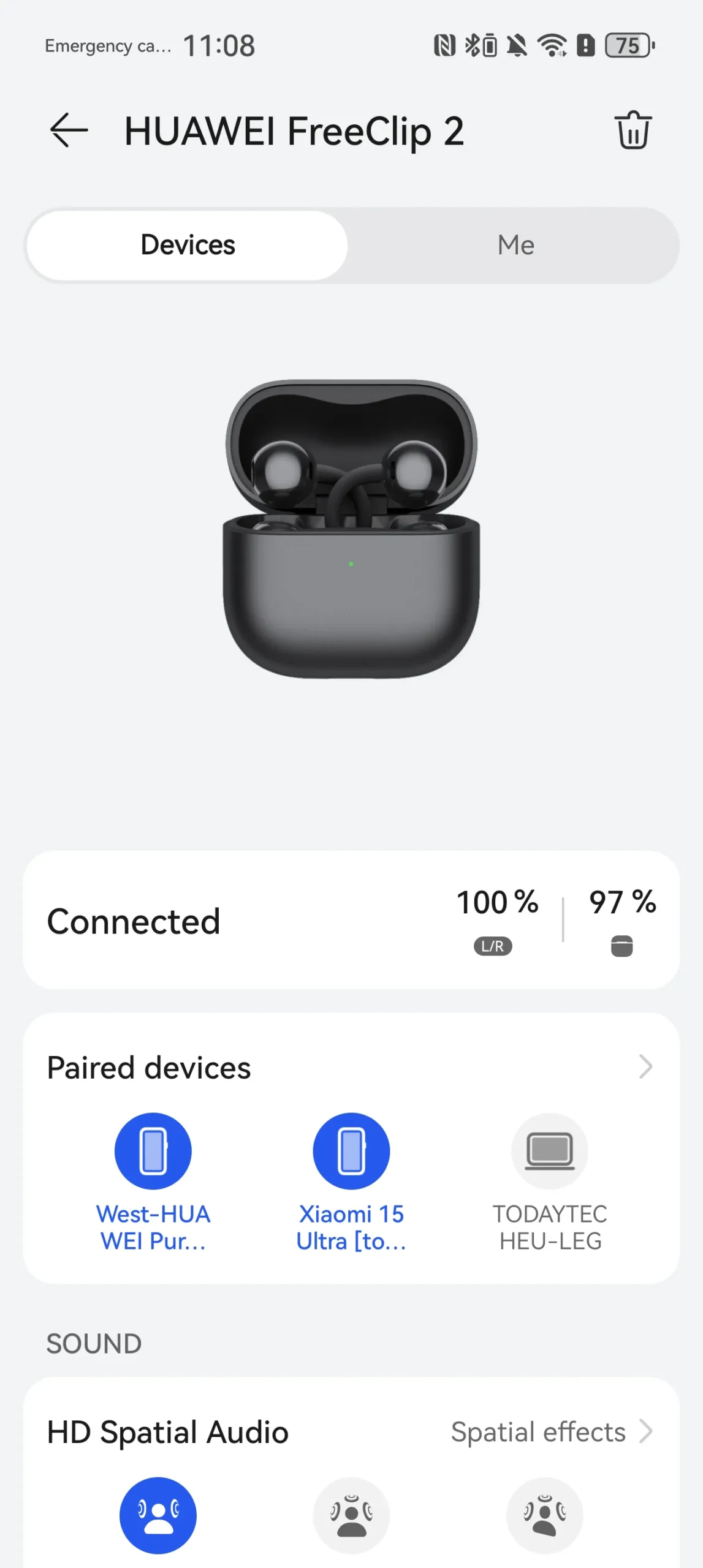Image resolution: width=703 pixels, height=1568 pixels.
Task: Open Spatial effects settings
Action: (550, 1432)
